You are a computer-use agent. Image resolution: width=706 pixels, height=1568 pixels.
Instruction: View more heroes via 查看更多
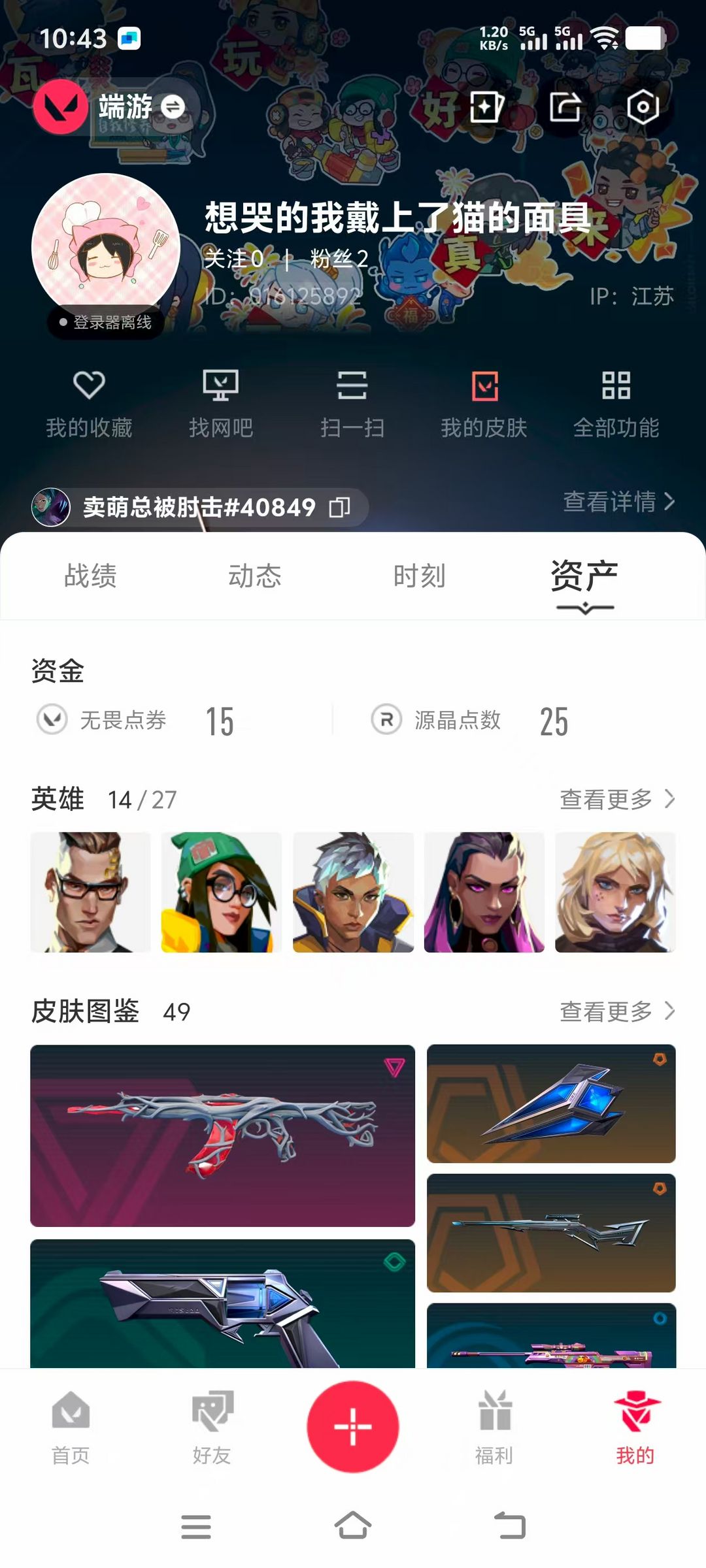click(x=616, y=798)
